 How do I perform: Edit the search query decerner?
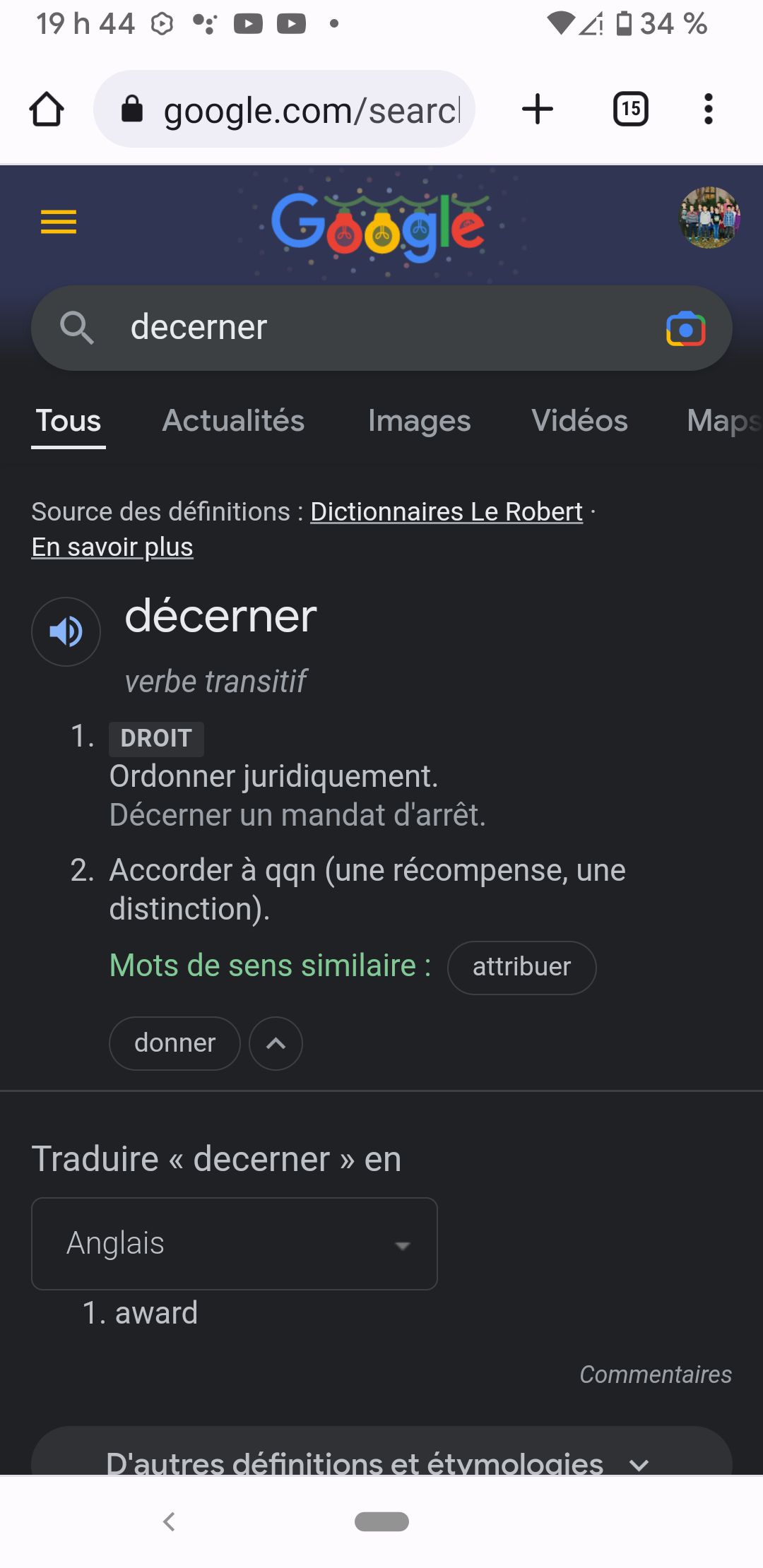(x=353, y=328)
